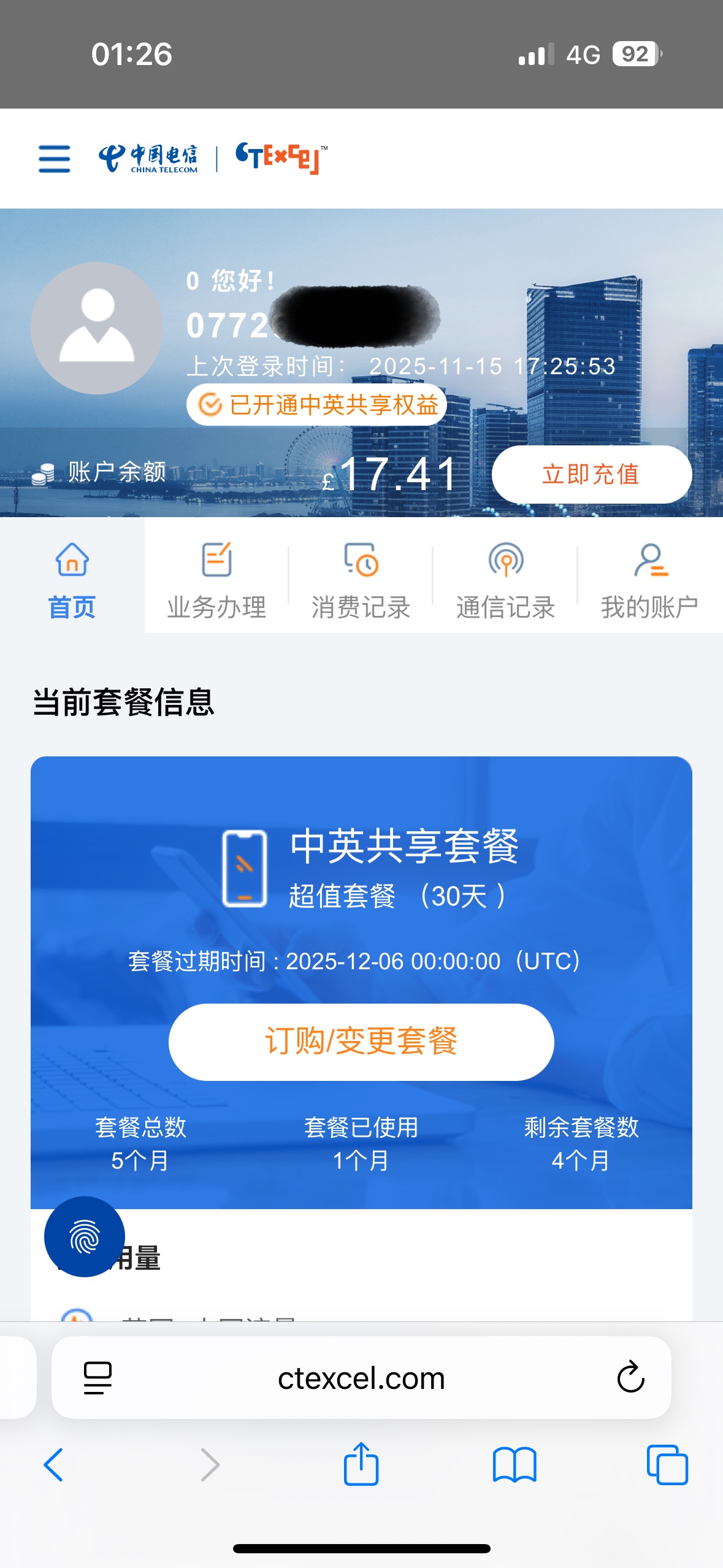Image resolution: width=723 pixels, height=1568 pixels.
Task: Tap the profile avatar picture
Action: pyautogui.click(x=97, y=328)
